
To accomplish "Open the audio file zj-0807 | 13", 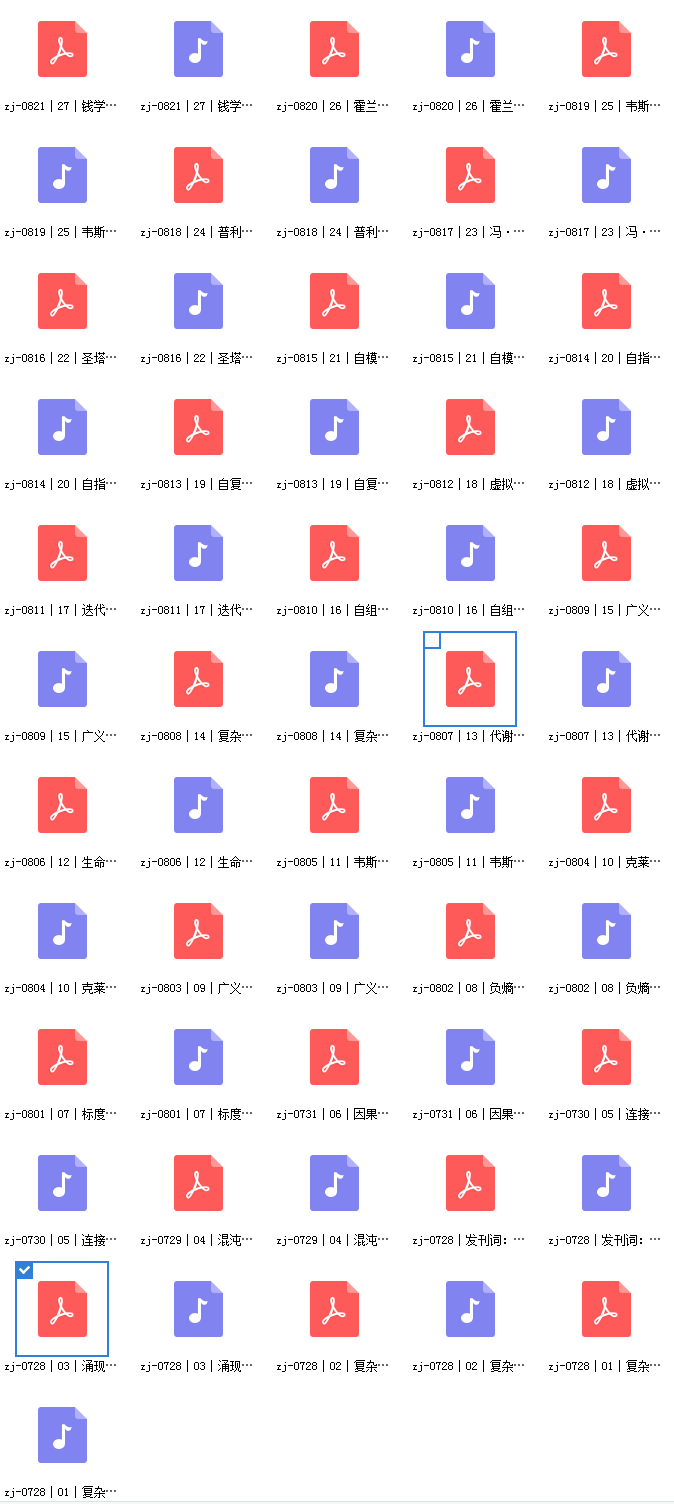I will coord(606,679).
